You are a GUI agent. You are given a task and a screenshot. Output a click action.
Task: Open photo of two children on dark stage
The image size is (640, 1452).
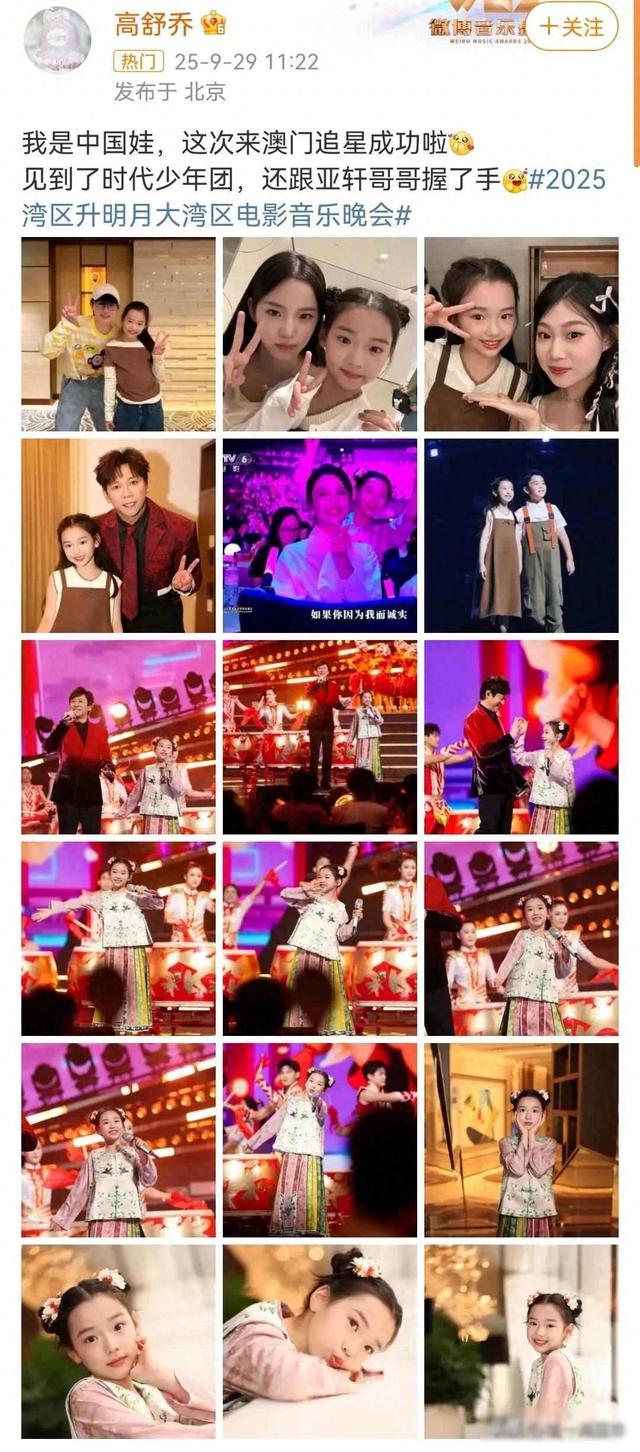pyautogui.click(x=521, y=535)
